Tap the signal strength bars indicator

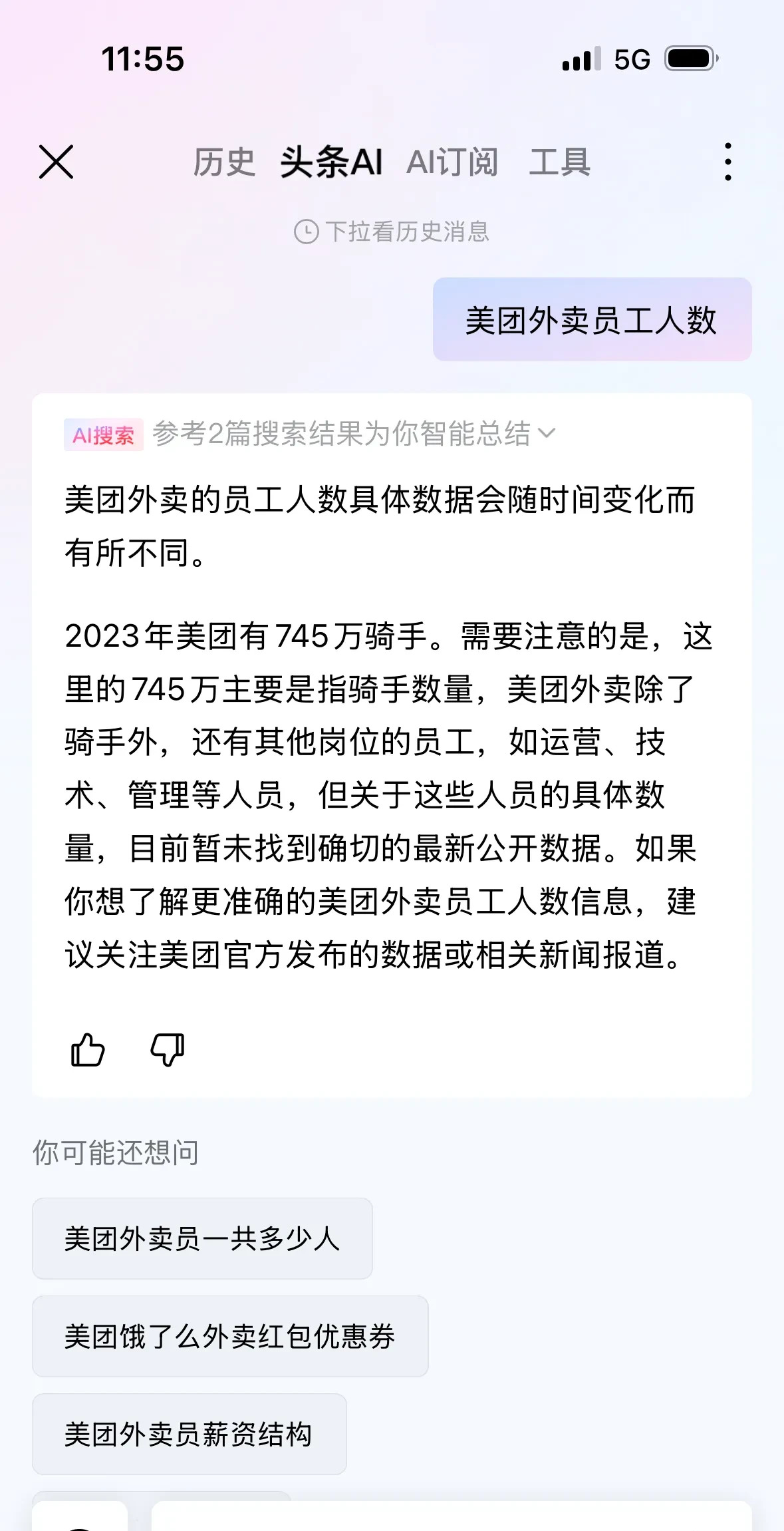[581, 59]
